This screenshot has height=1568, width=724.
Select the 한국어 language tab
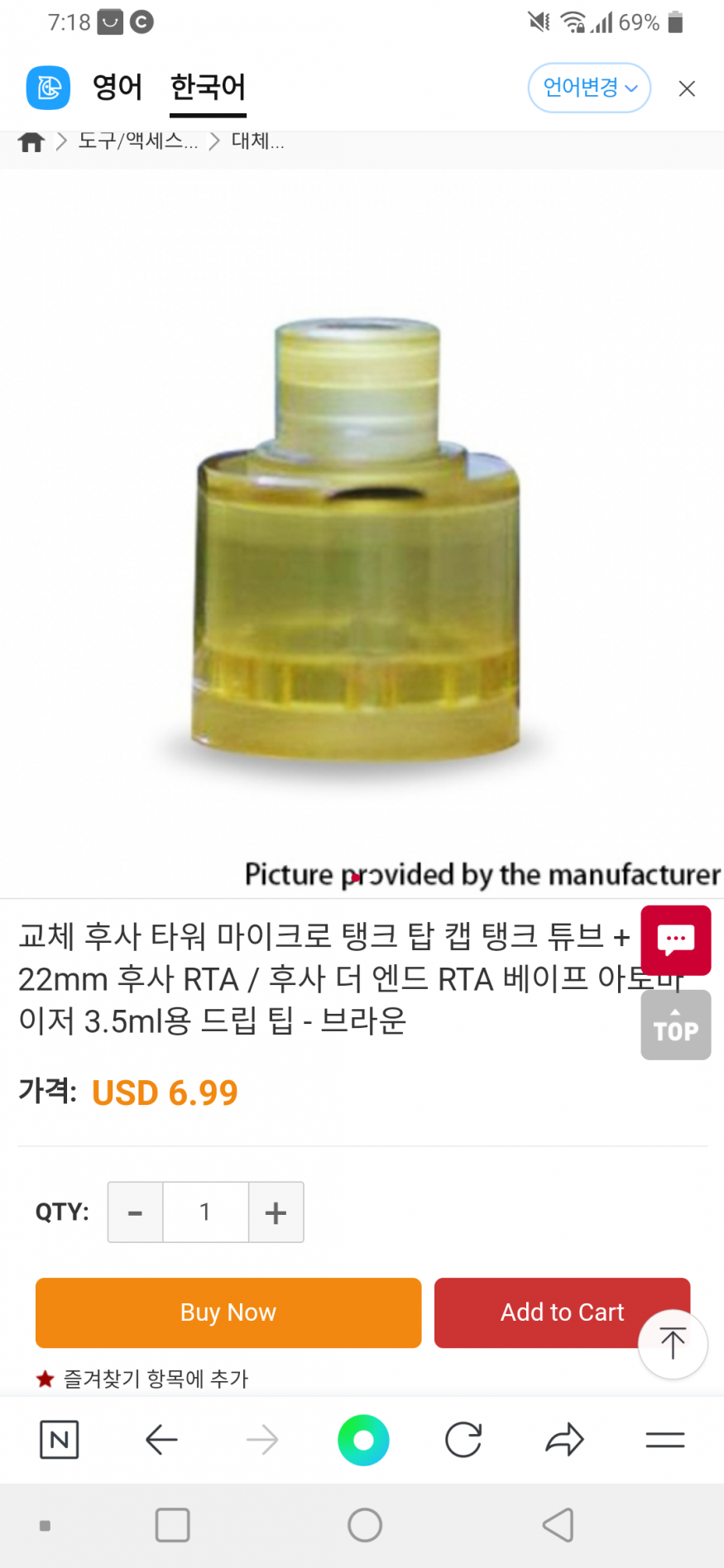pyautogui.click(x=208, y=87)
